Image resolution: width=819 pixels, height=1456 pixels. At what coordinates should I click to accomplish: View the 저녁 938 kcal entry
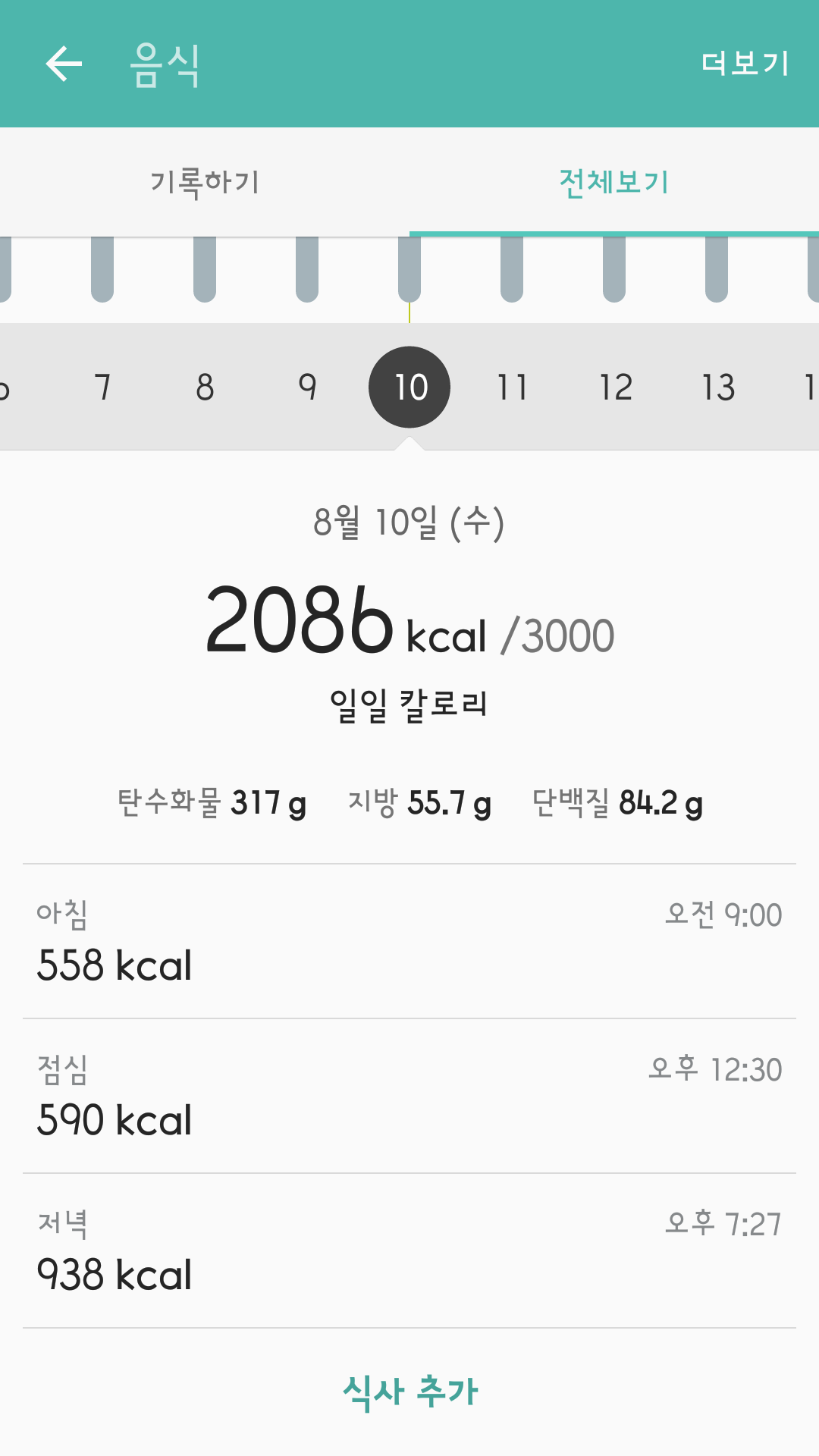pyautogui.click(x=409, y=1251)
